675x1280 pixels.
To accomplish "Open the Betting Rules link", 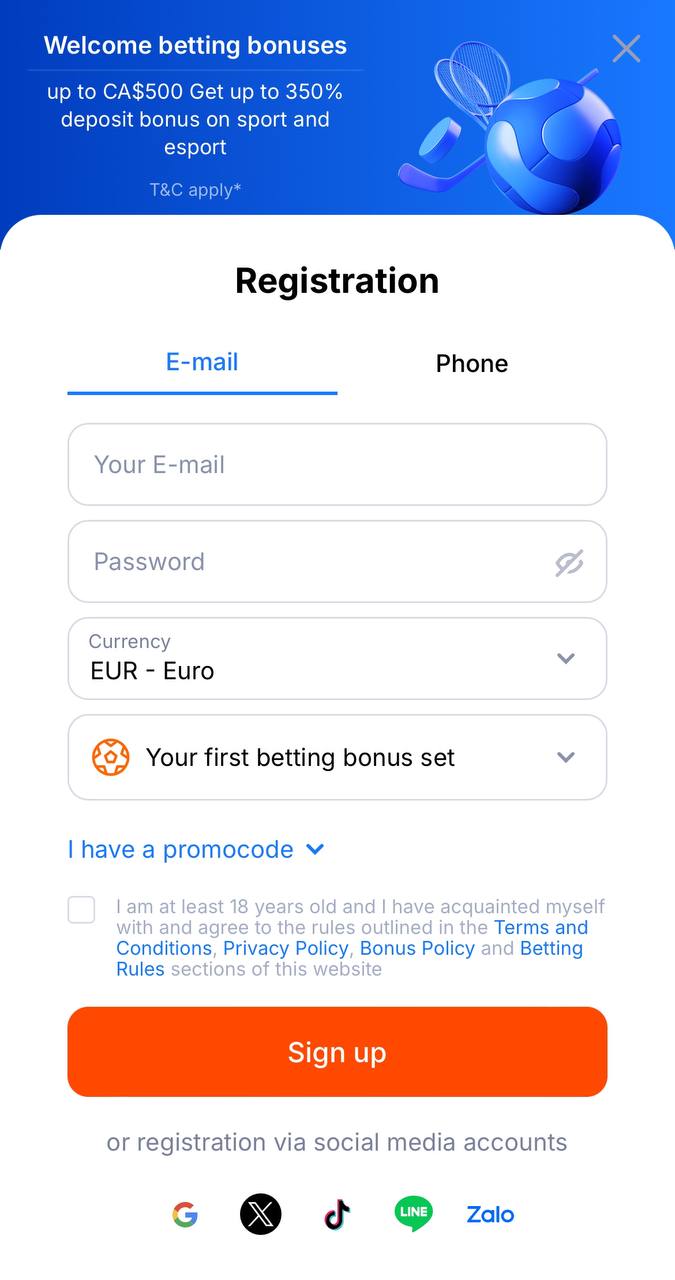I will [350, 959].
